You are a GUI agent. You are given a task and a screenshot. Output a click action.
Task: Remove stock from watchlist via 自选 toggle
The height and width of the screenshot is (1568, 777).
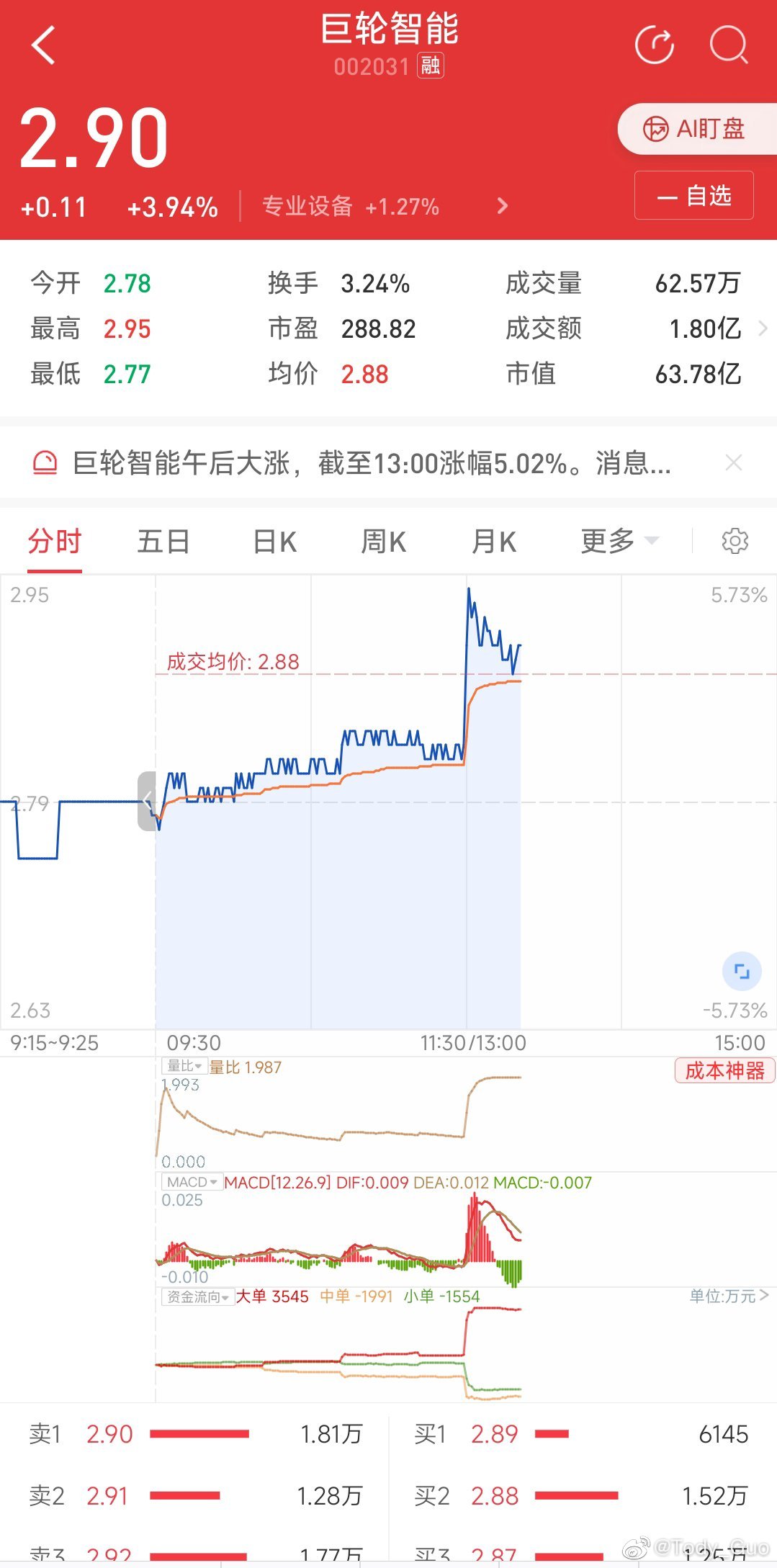click(693, 195)
